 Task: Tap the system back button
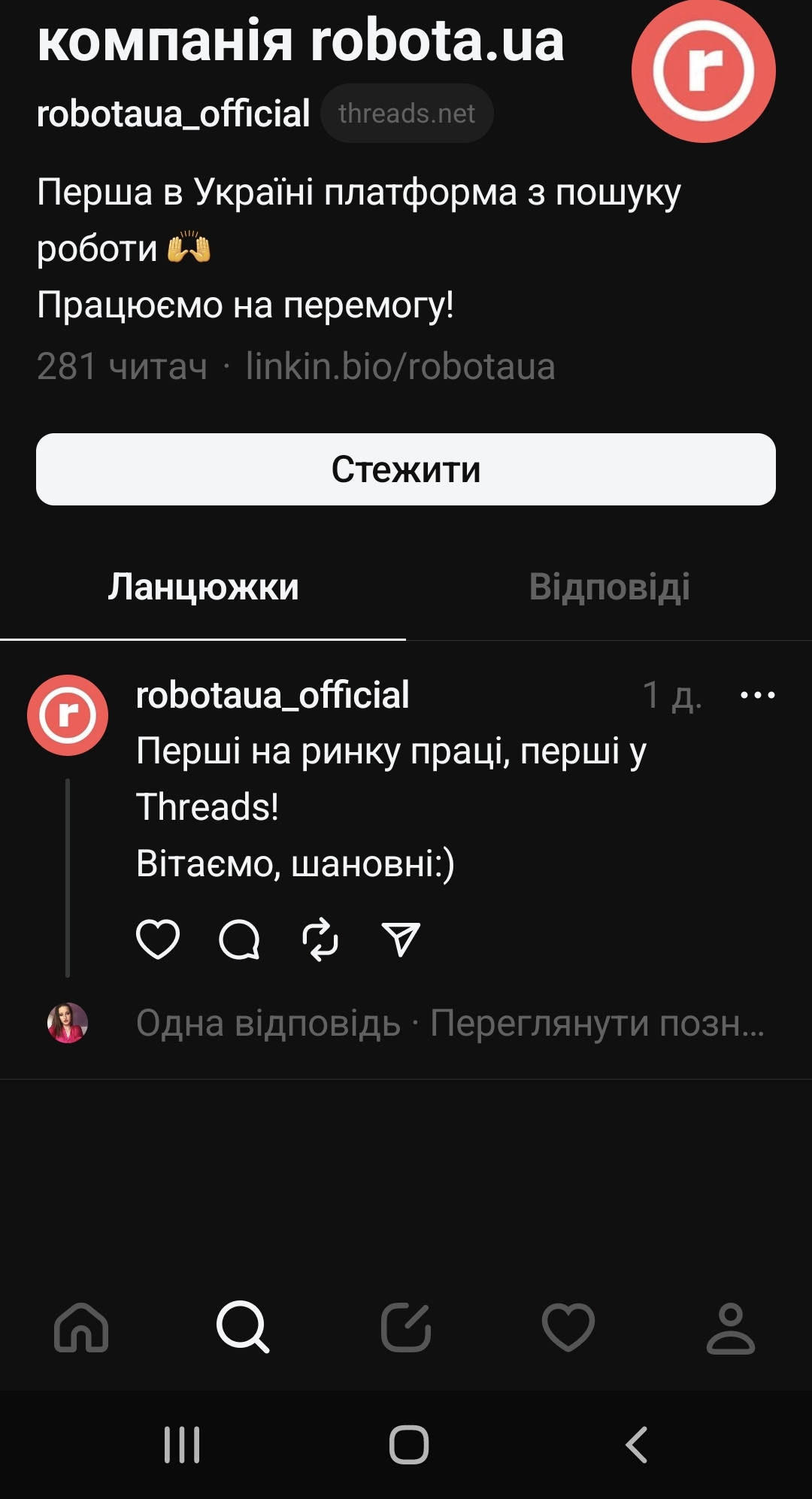tap(636, 1445)
